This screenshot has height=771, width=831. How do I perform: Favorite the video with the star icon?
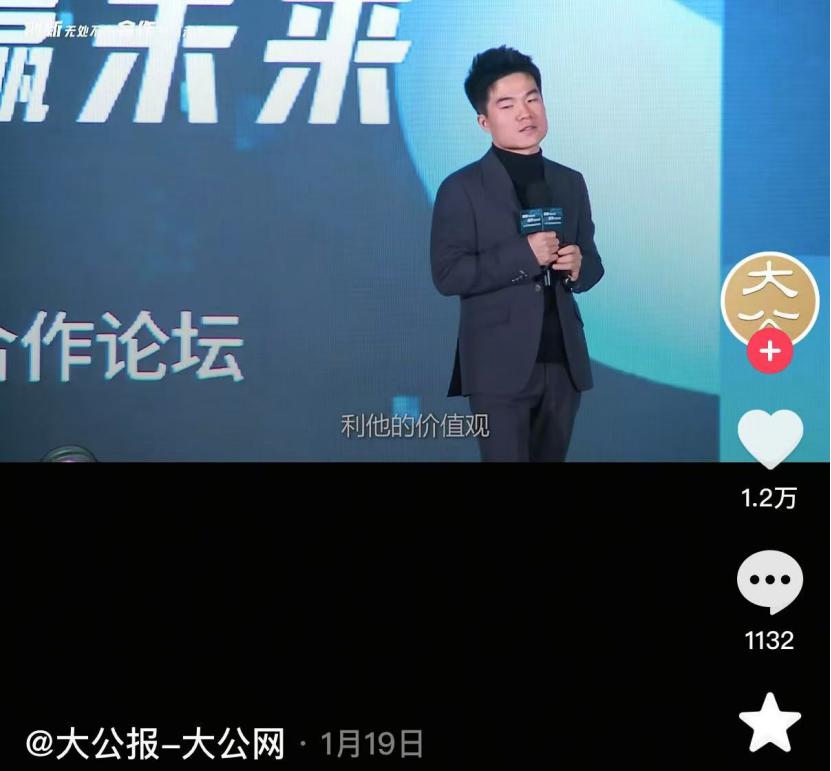click(769, 724)
